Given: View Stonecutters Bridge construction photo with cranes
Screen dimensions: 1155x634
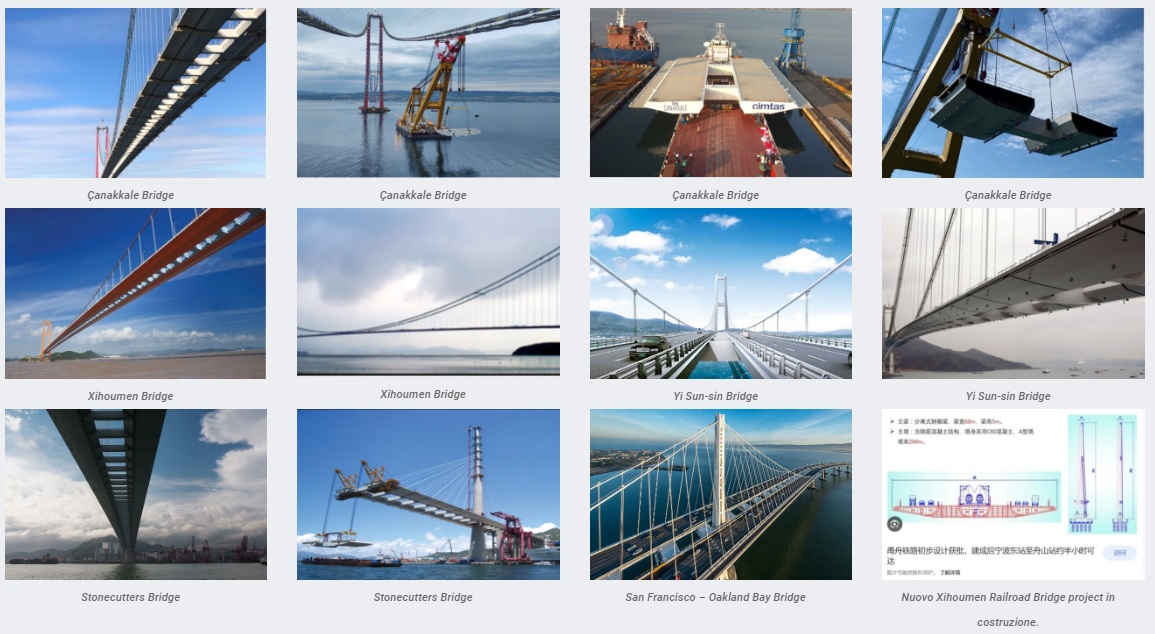Looking at the screenshot, I should [428, 494].
